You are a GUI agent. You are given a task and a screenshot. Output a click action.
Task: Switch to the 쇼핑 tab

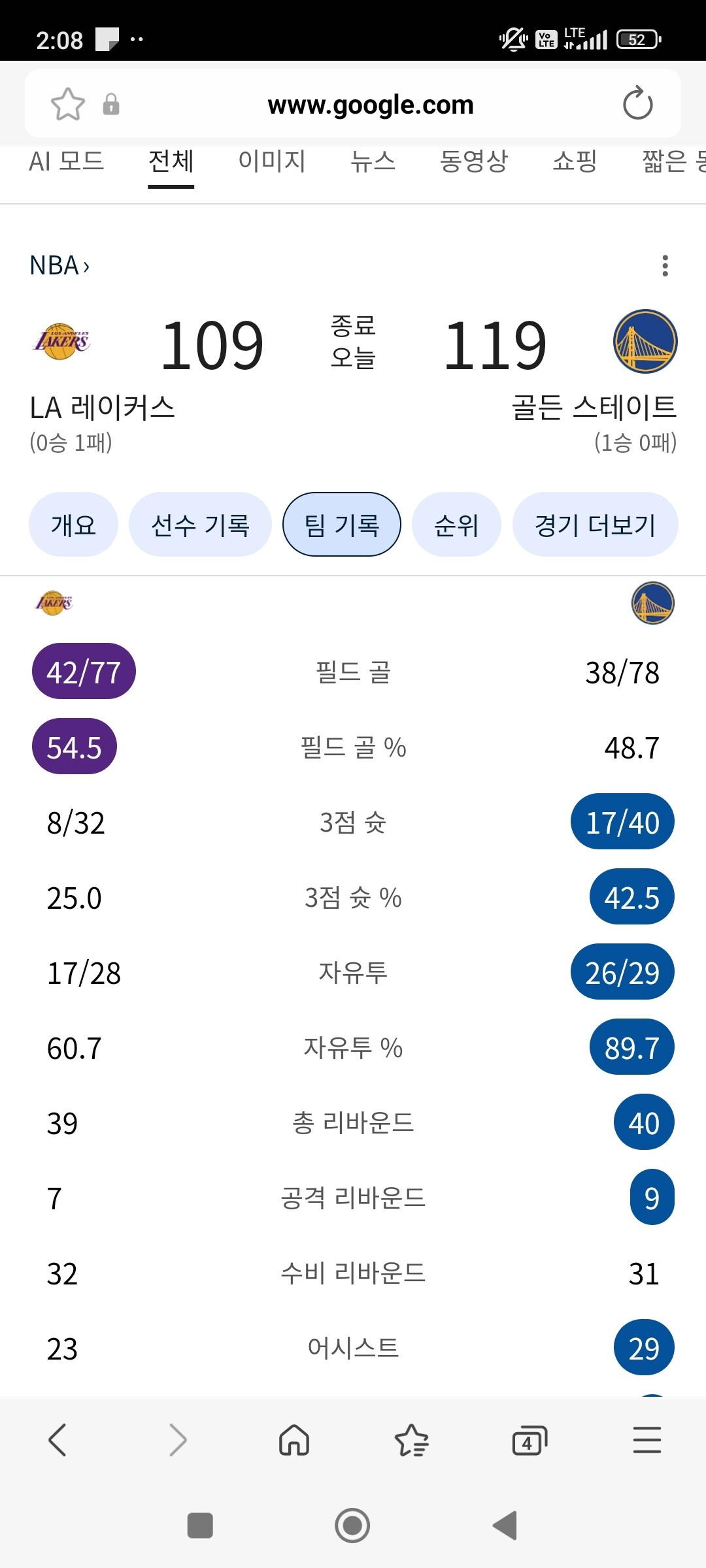(575, 161)
